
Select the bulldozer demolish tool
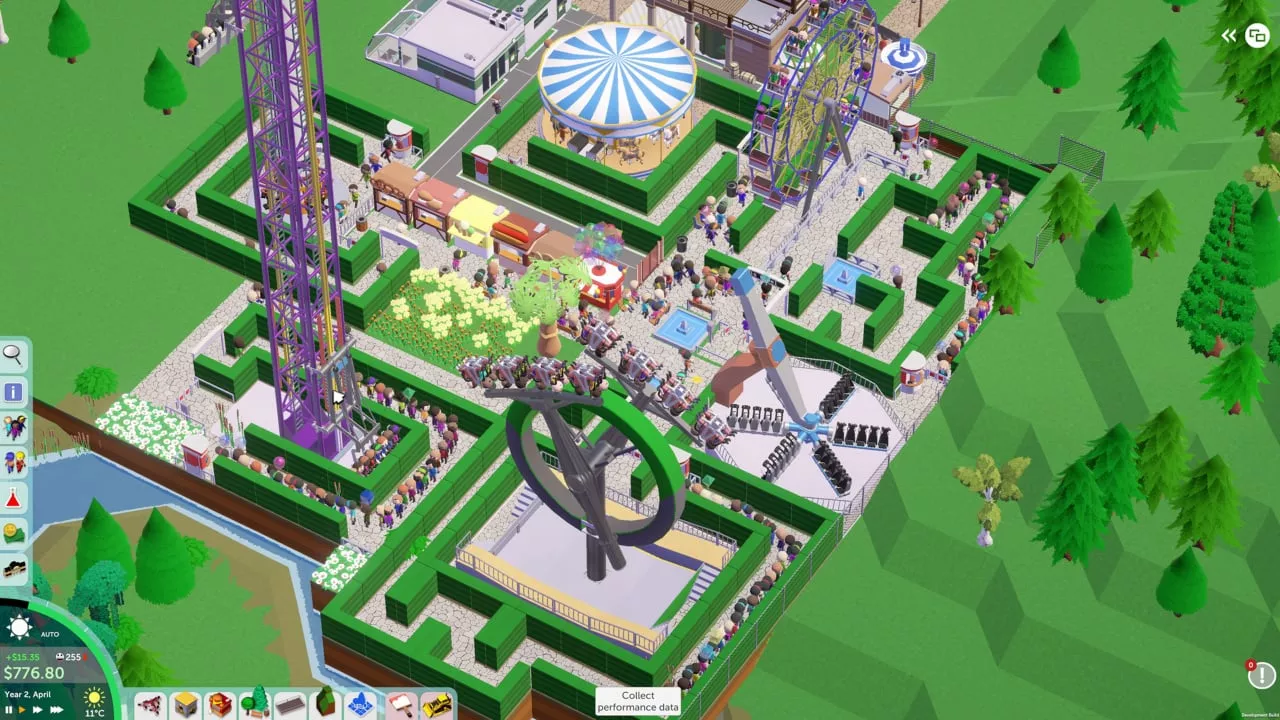(x=436, y=705)
